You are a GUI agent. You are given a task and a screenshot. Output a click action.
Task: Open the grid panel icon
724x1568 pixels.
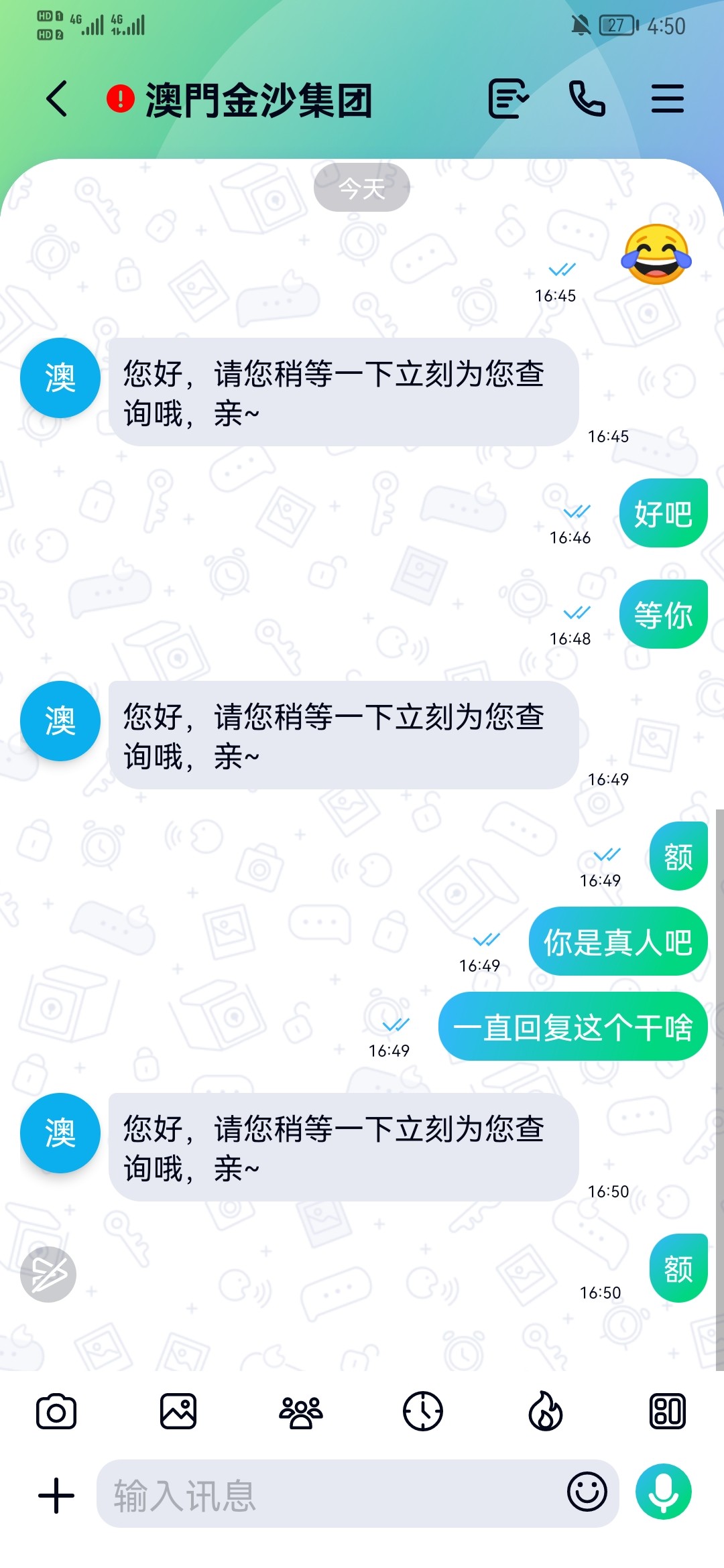667,1412
